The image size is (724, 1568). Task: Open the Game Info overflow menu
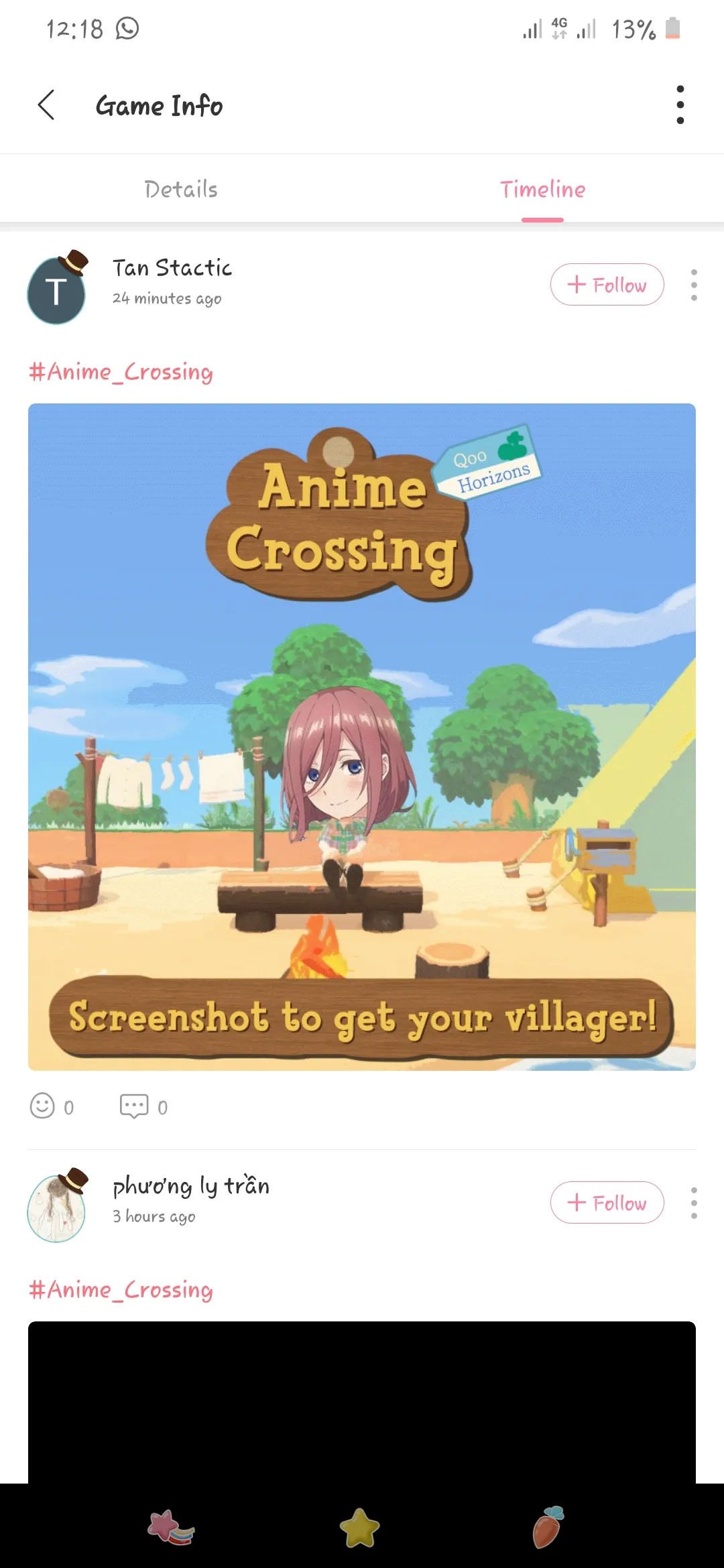point(680,105)
